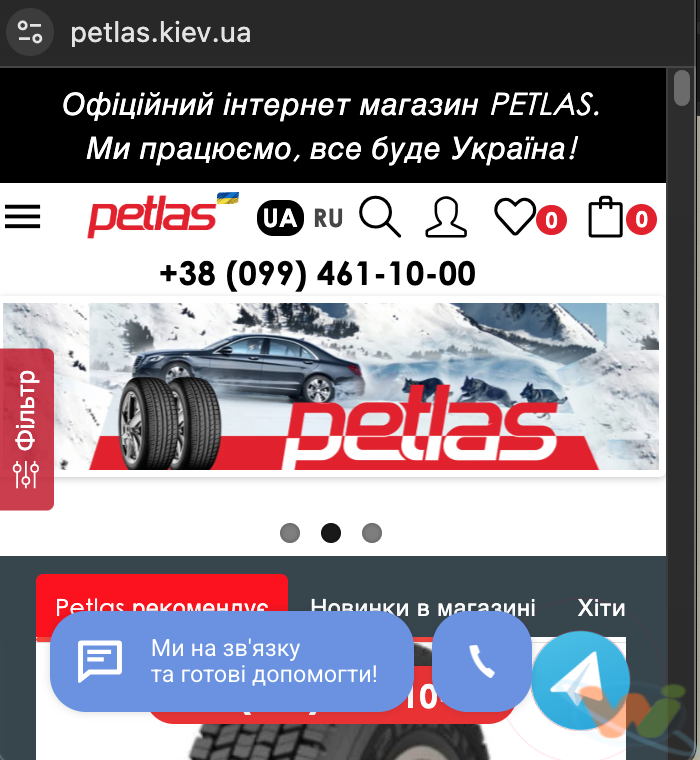
Task: Tap the phone call floating button
Action: point(482,662)
